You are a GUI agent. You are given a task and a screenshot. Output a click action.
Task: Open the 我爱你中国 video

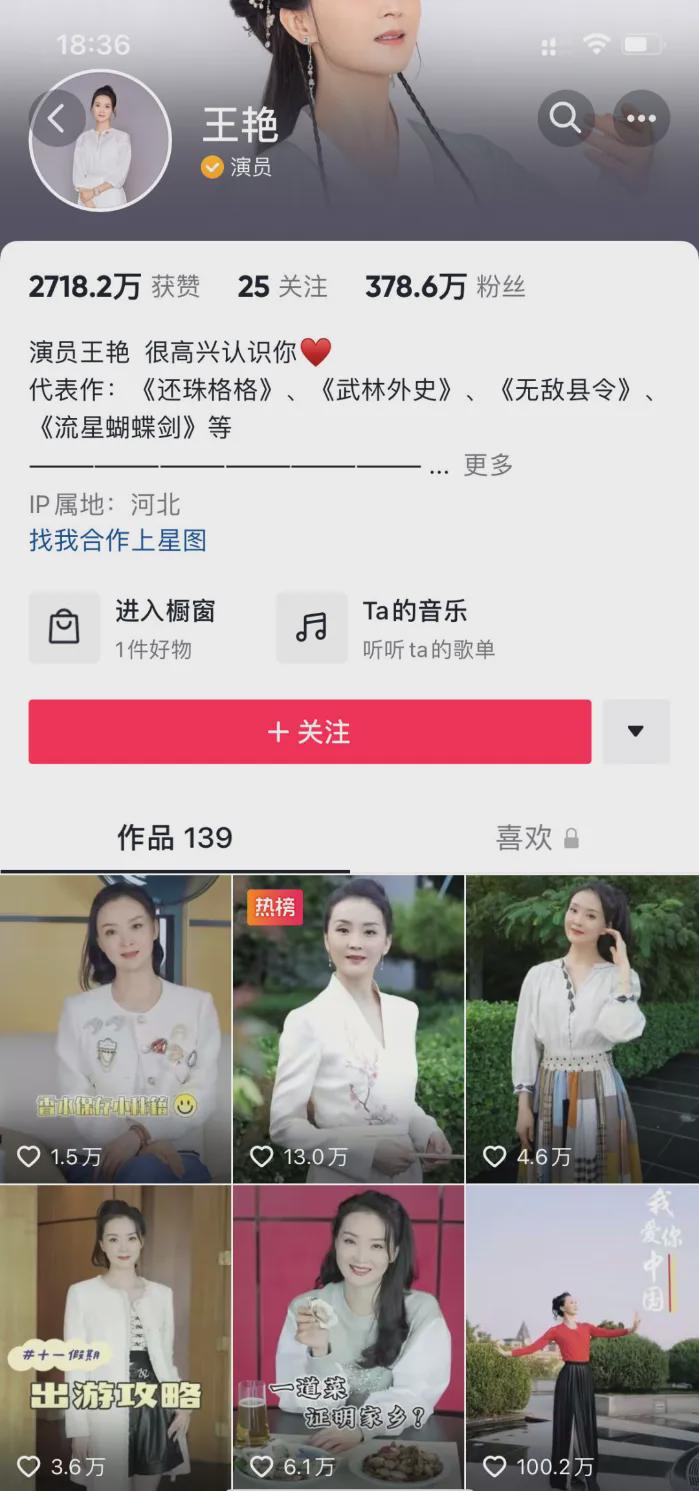pyautogui.click(x=582, y=1336)
